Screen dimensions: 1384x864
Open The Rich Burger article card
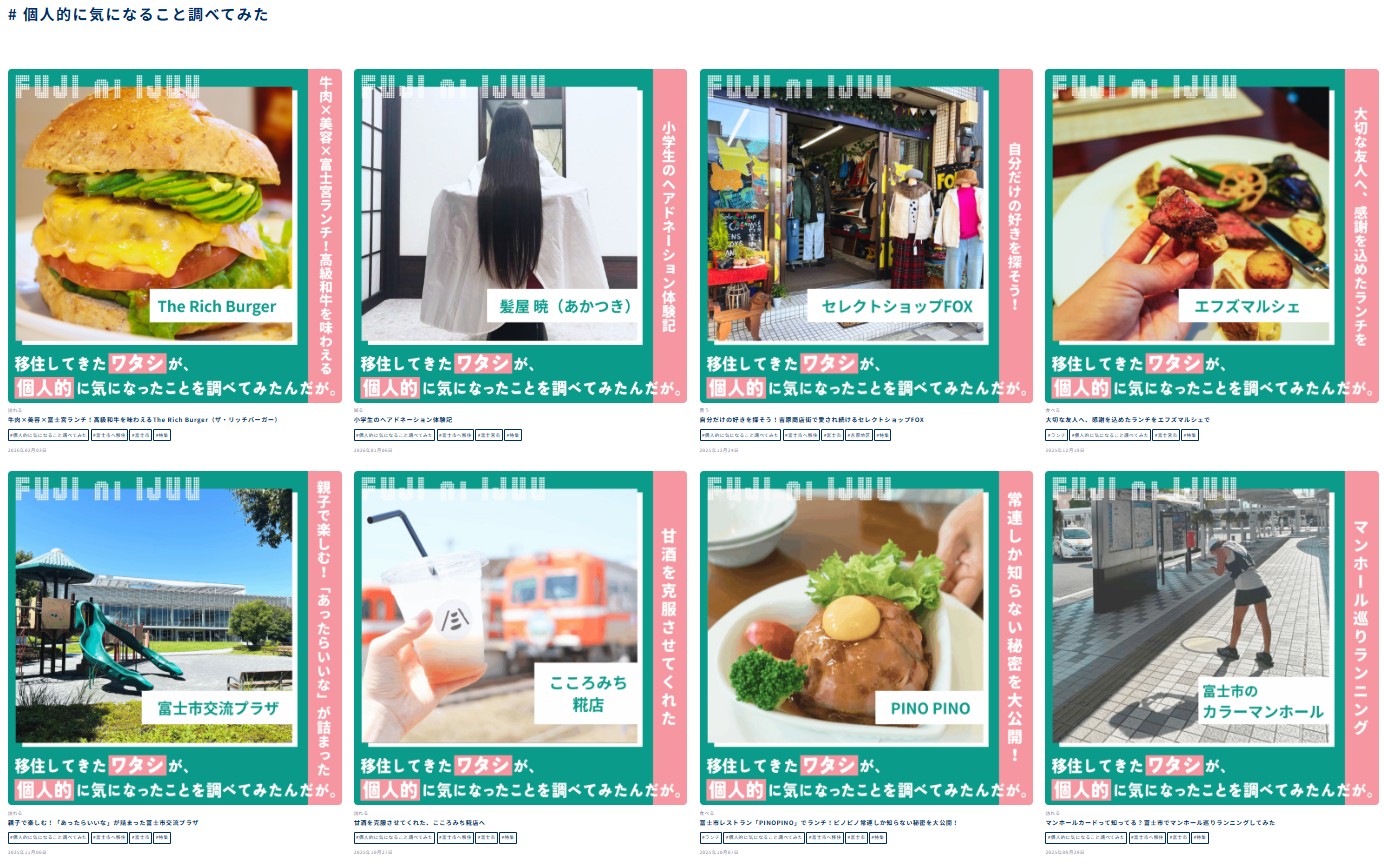pyautogui.click(x=174, y=236)
